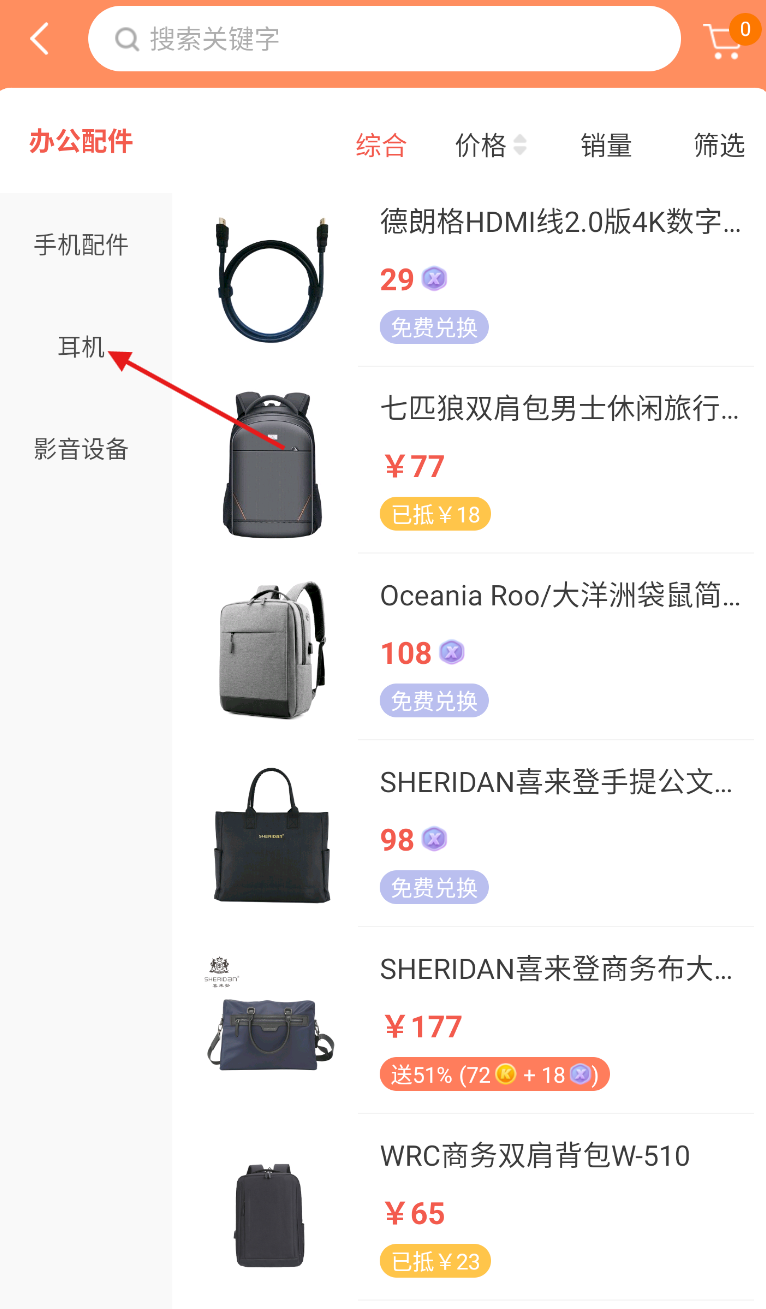The width and height of the screenshot is (766, 1309).
Task: Open the shopping cart
Action: coord(727,40)
